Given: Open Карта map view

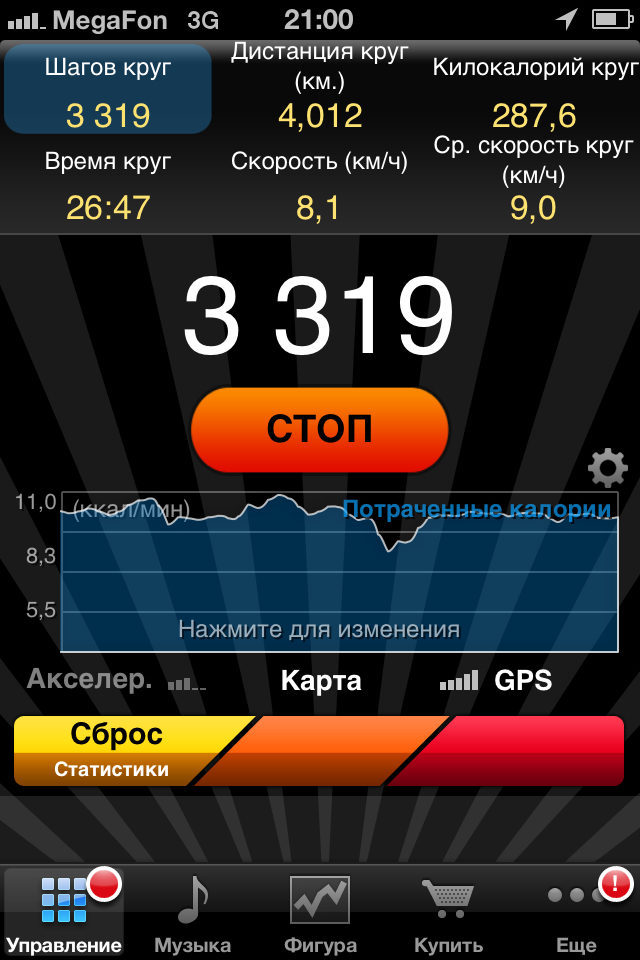Looking at the screenshot, I should [x=321, y=682].
